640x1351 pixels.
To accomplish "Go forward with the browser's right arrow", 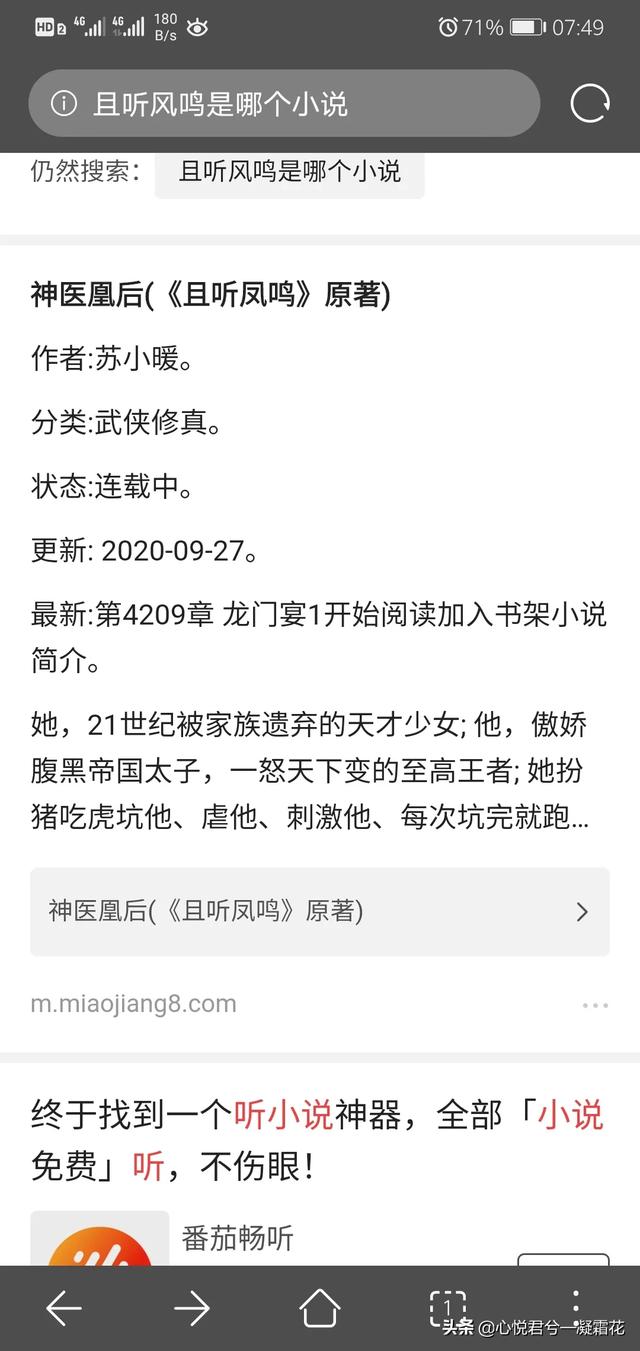I will click(192, 1308).
